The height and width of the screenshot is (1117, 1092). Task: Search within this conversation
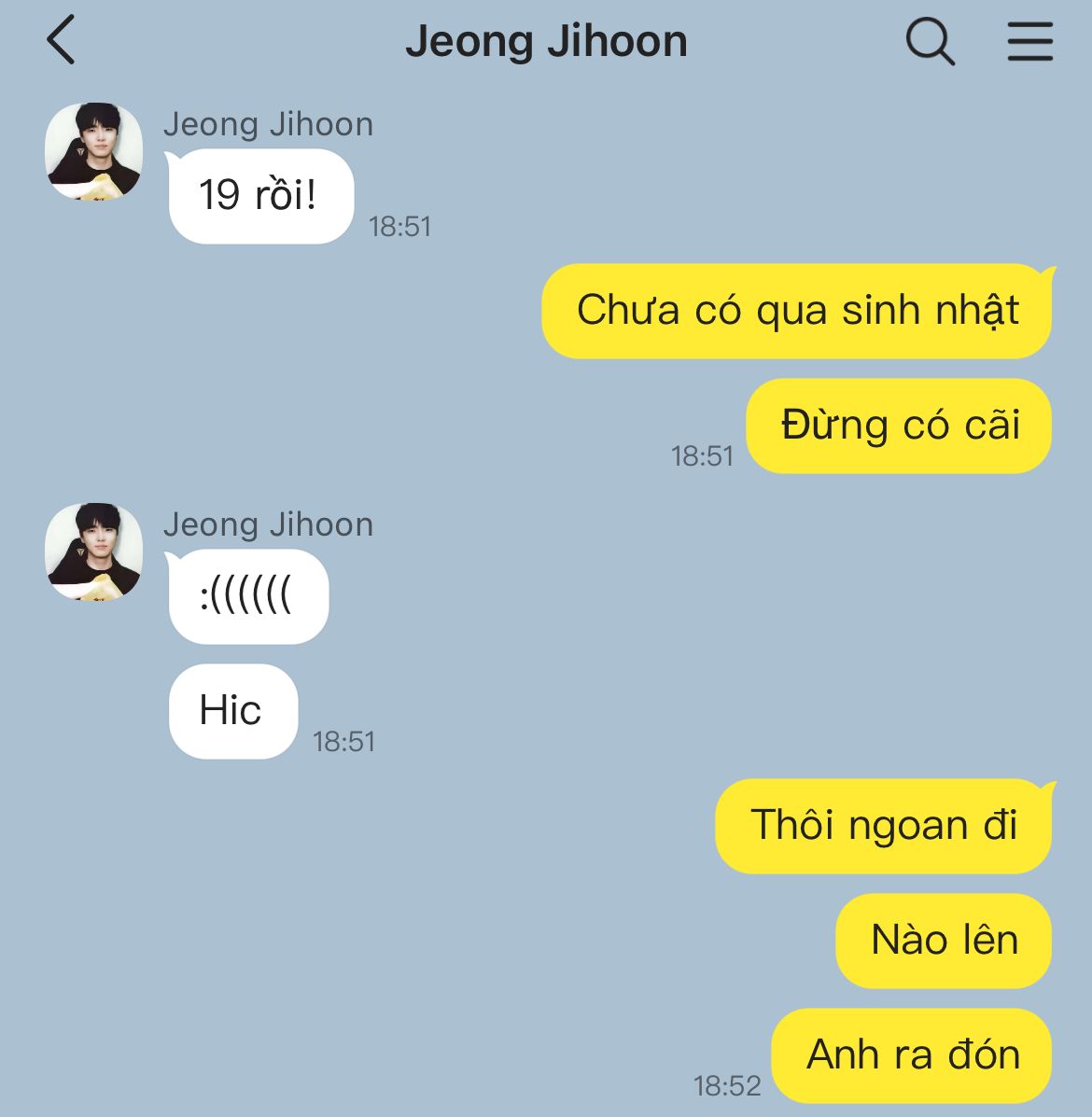click(930, 42)
